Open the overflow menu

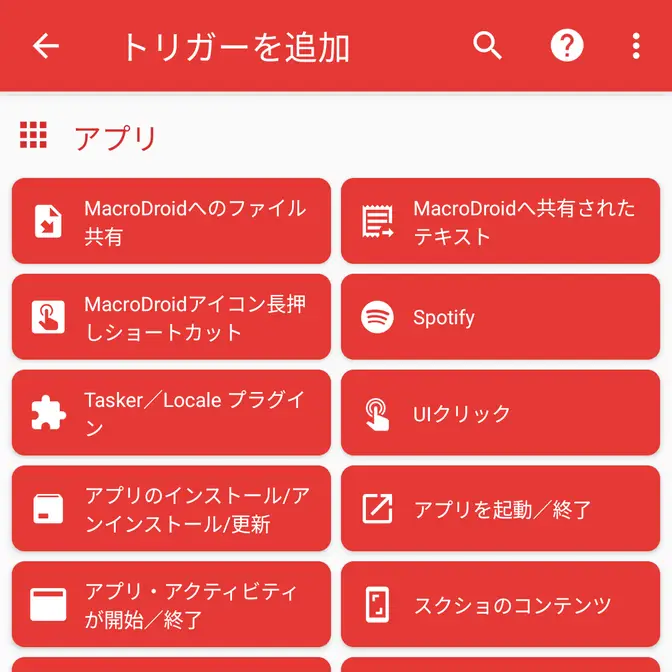[x=636, y=46]
